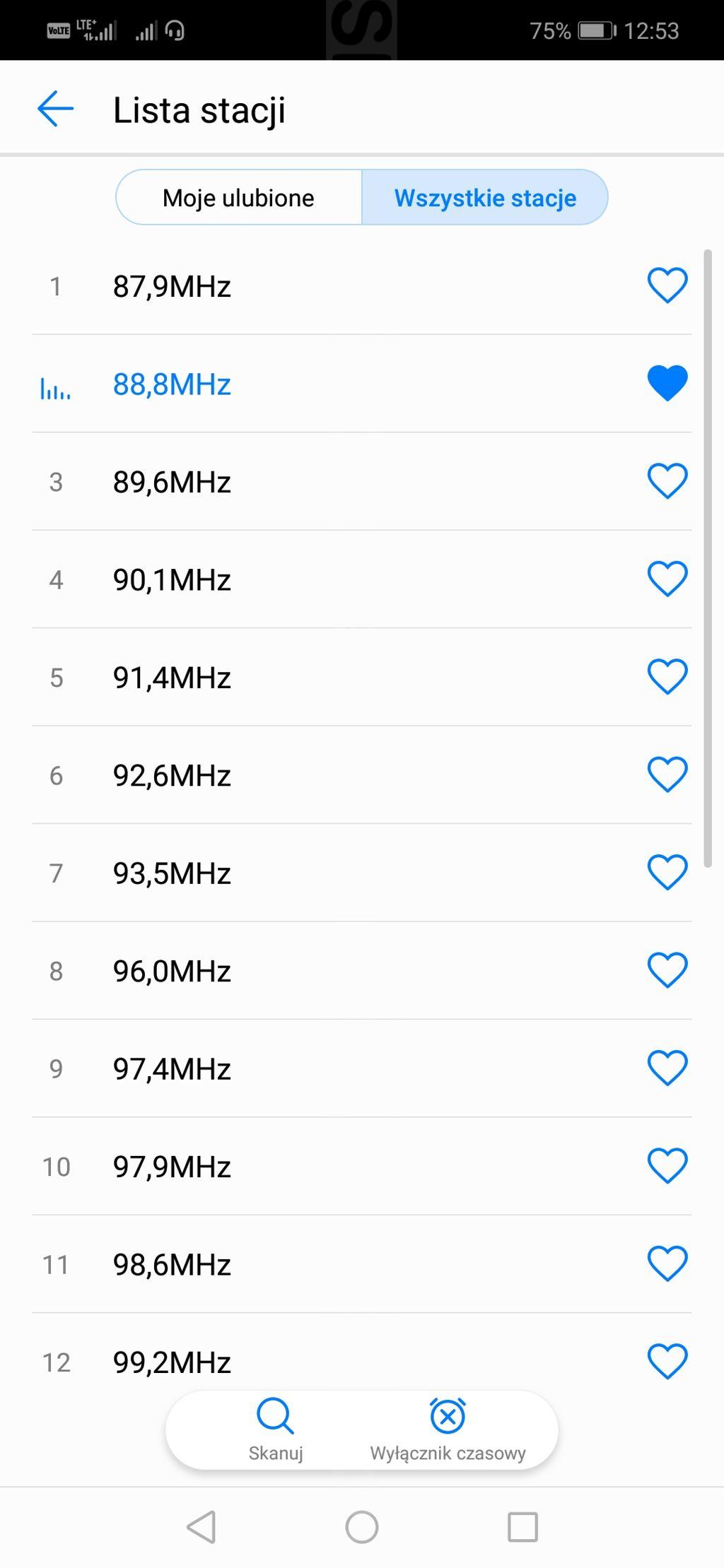The height and width of the screenshot is (1568, 724).
Task: Select station 98,6MHz
Action: (172, 1266)
